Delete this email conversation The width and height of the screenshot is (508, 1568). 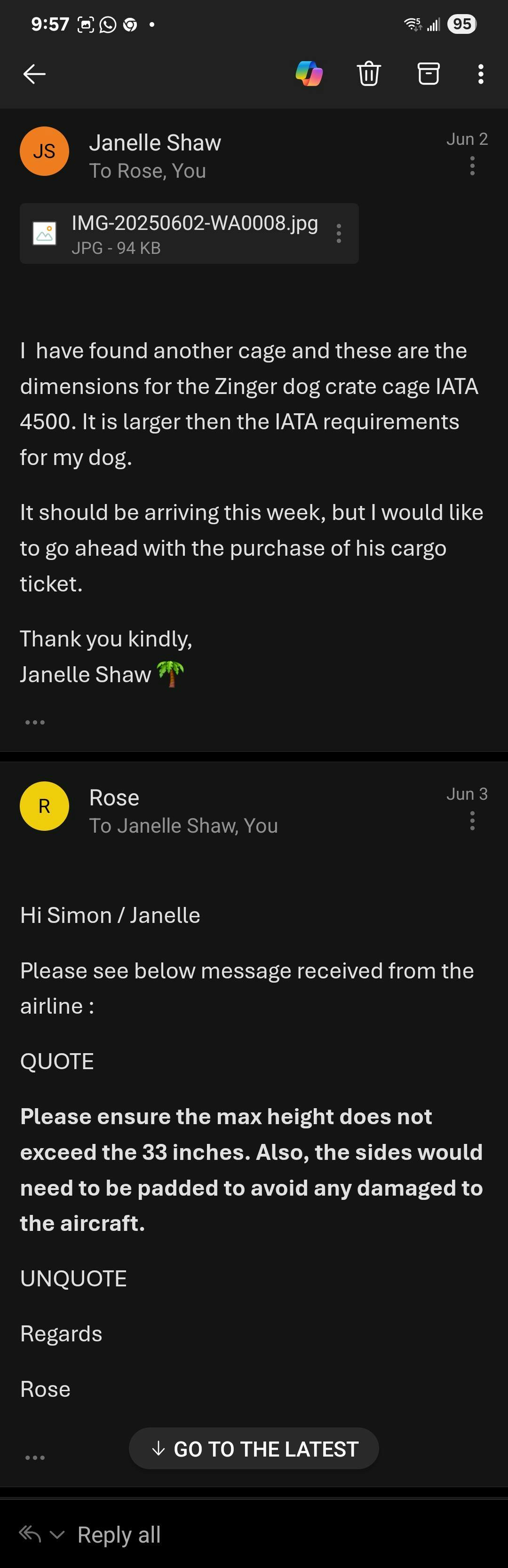368,74
